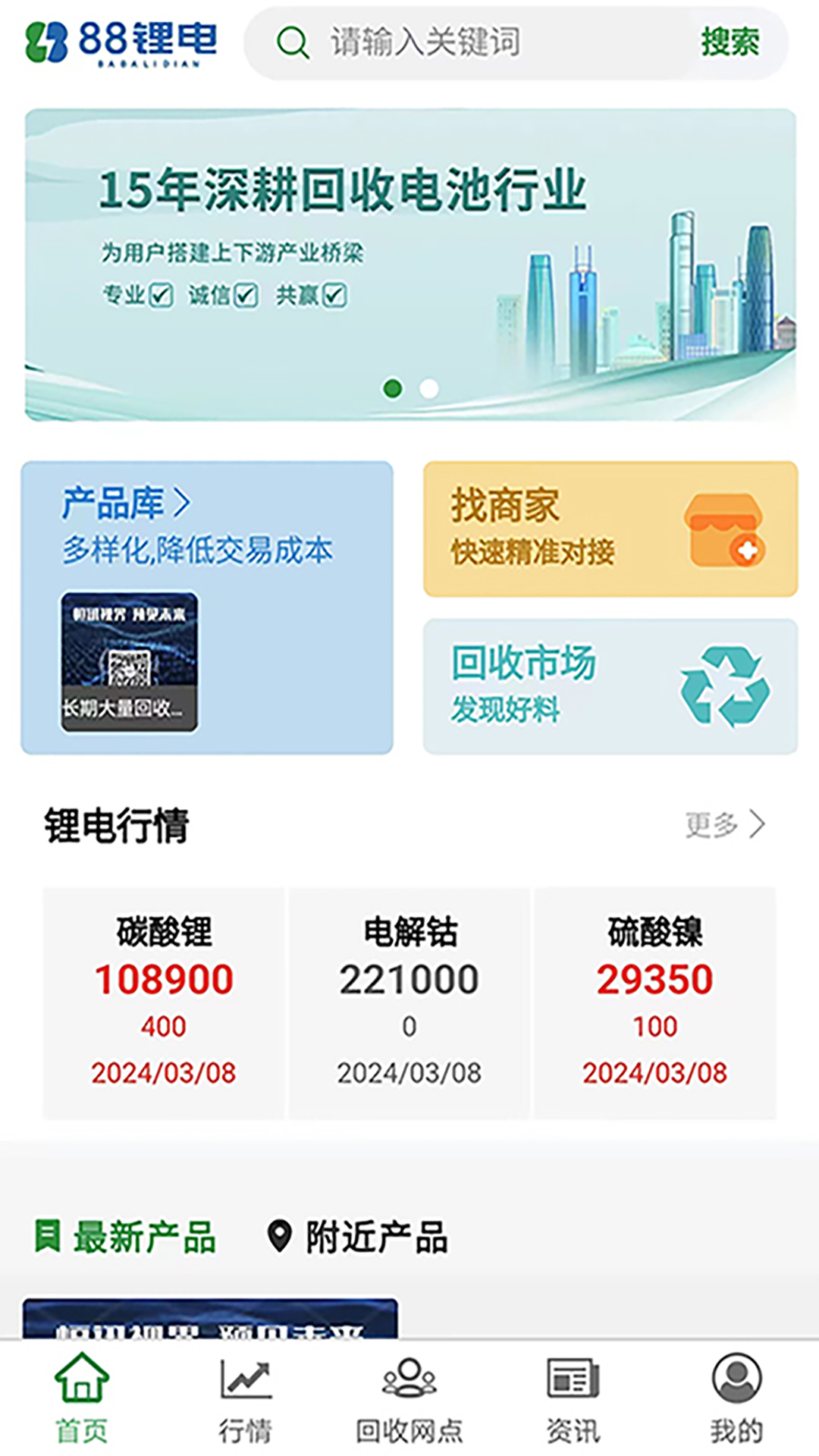View 更多 lithium market prices
Viewport: 819px width, 1456px height.
tap(724, 824)
